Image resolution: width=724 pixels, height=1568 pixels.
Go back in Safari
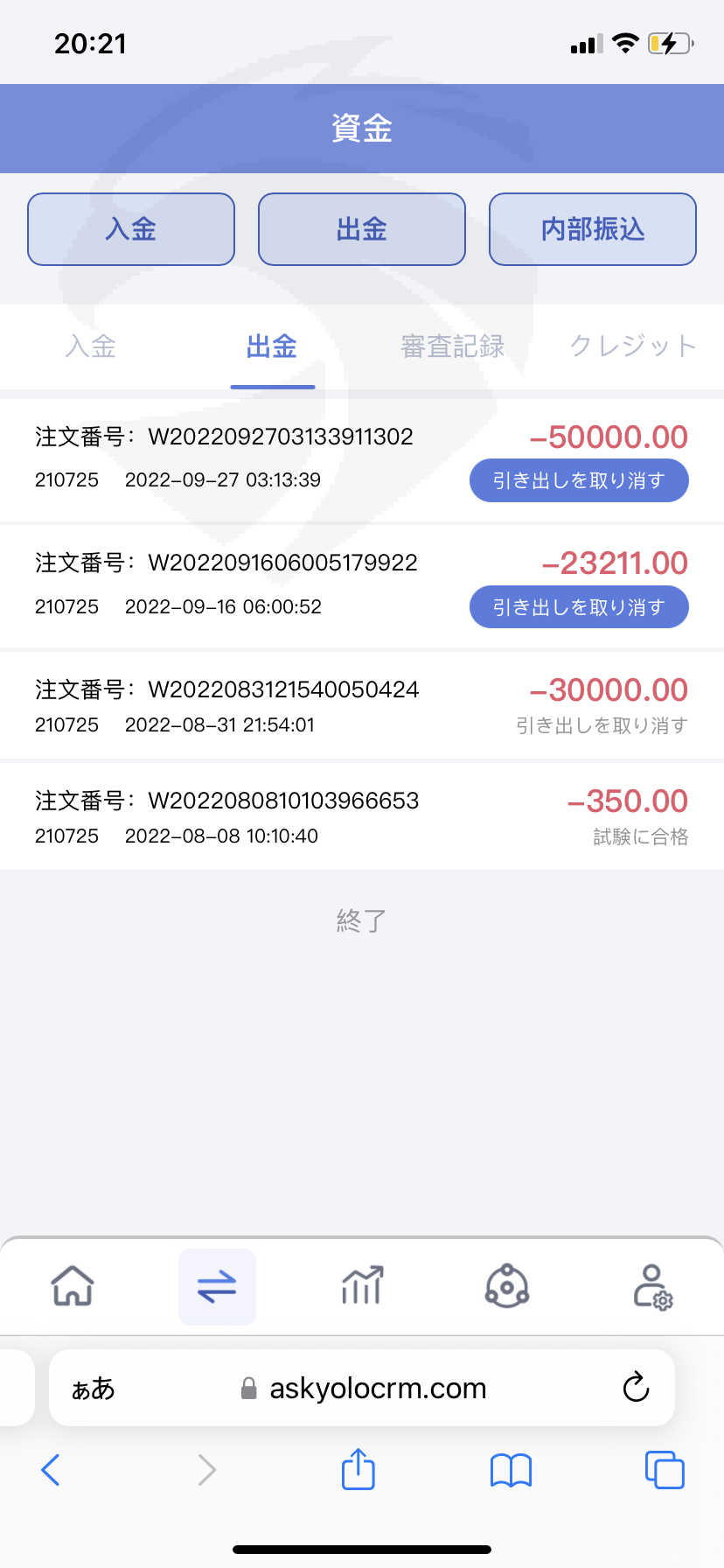pyautogui.click(x=51, y=1470)
